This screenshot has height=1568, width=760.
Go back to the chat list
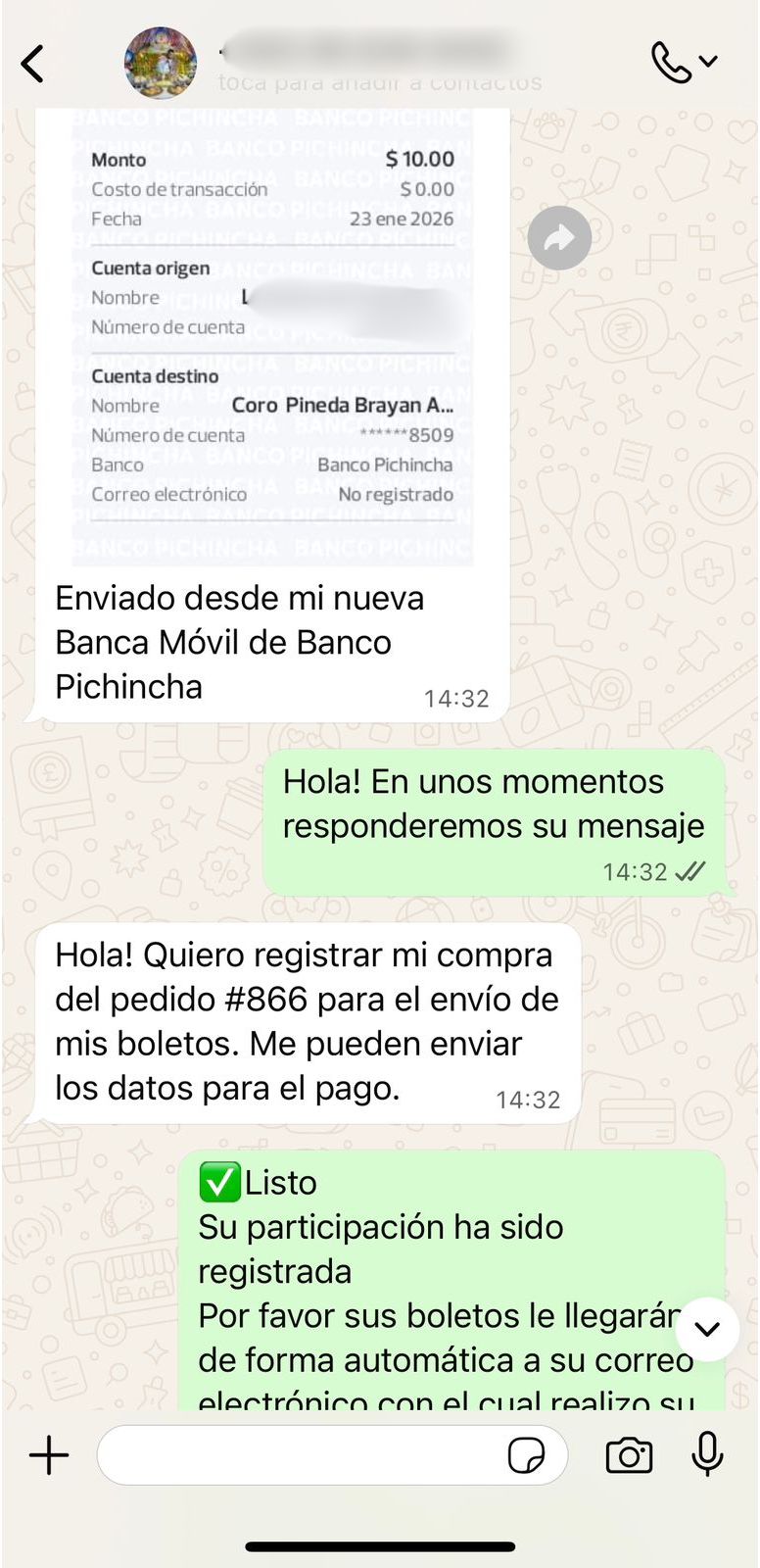pyautogui.click(x=33, y=64)
